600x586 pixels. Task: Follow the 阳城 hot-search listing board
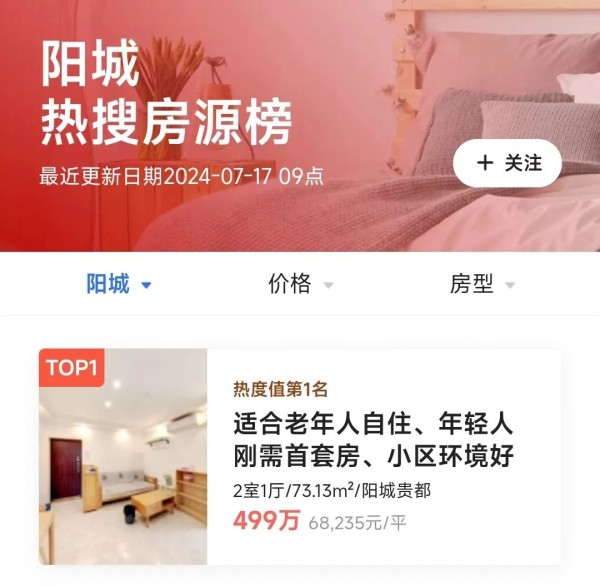coord(507,163)
